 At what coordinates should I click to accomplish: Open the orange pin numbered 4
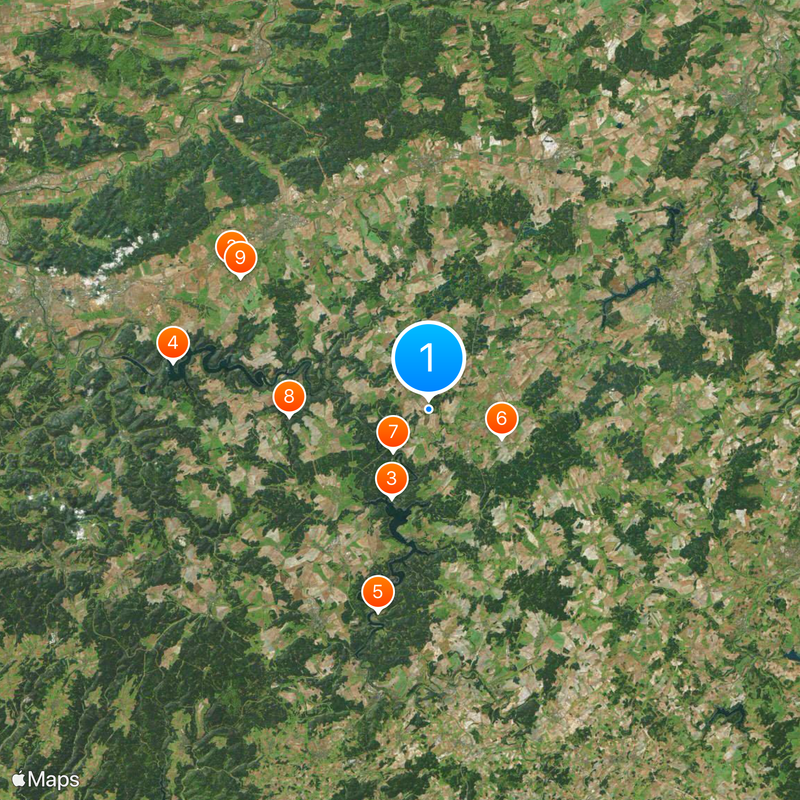[173, 345]
